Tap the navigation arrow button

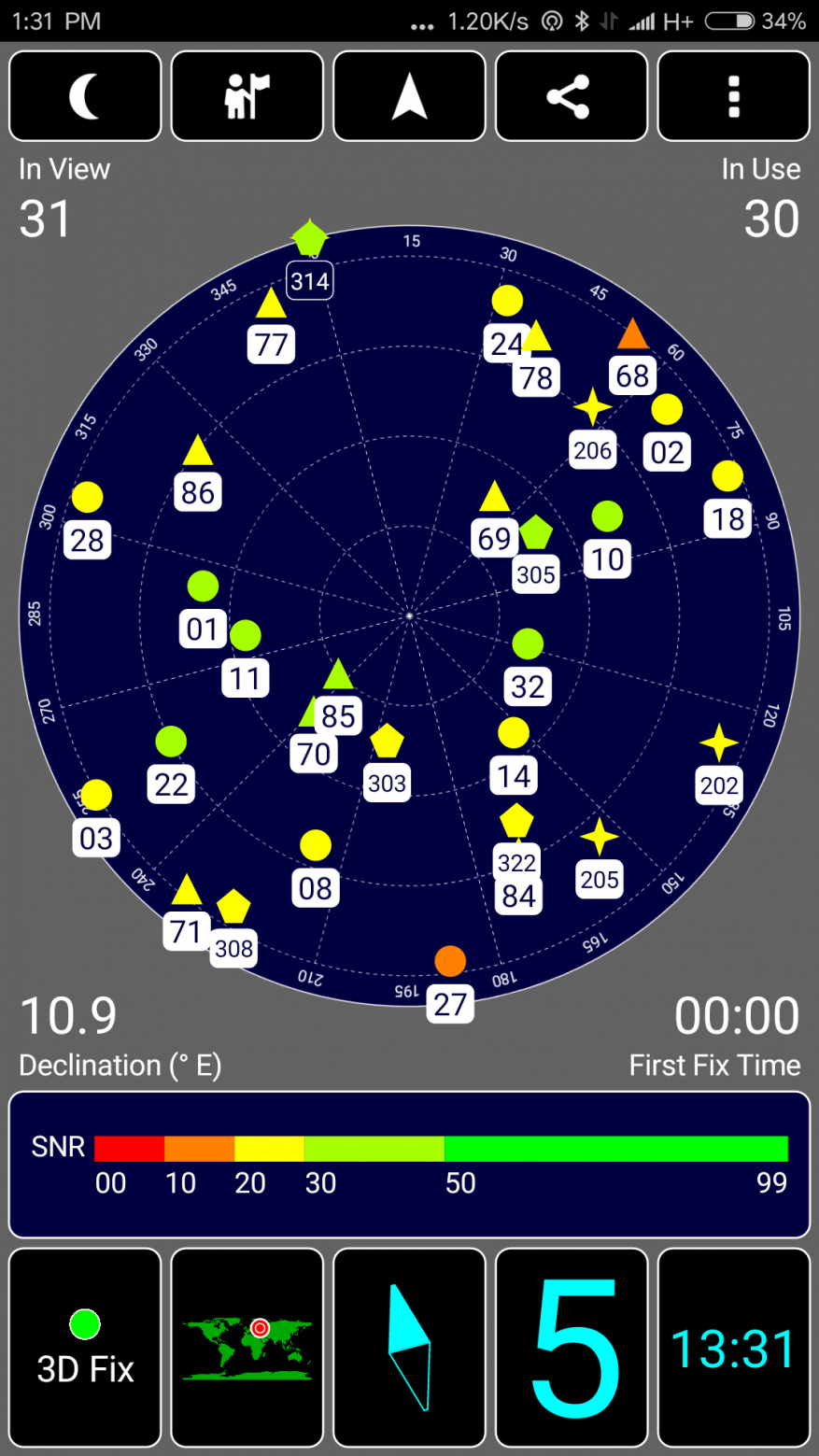coord(409,96)
